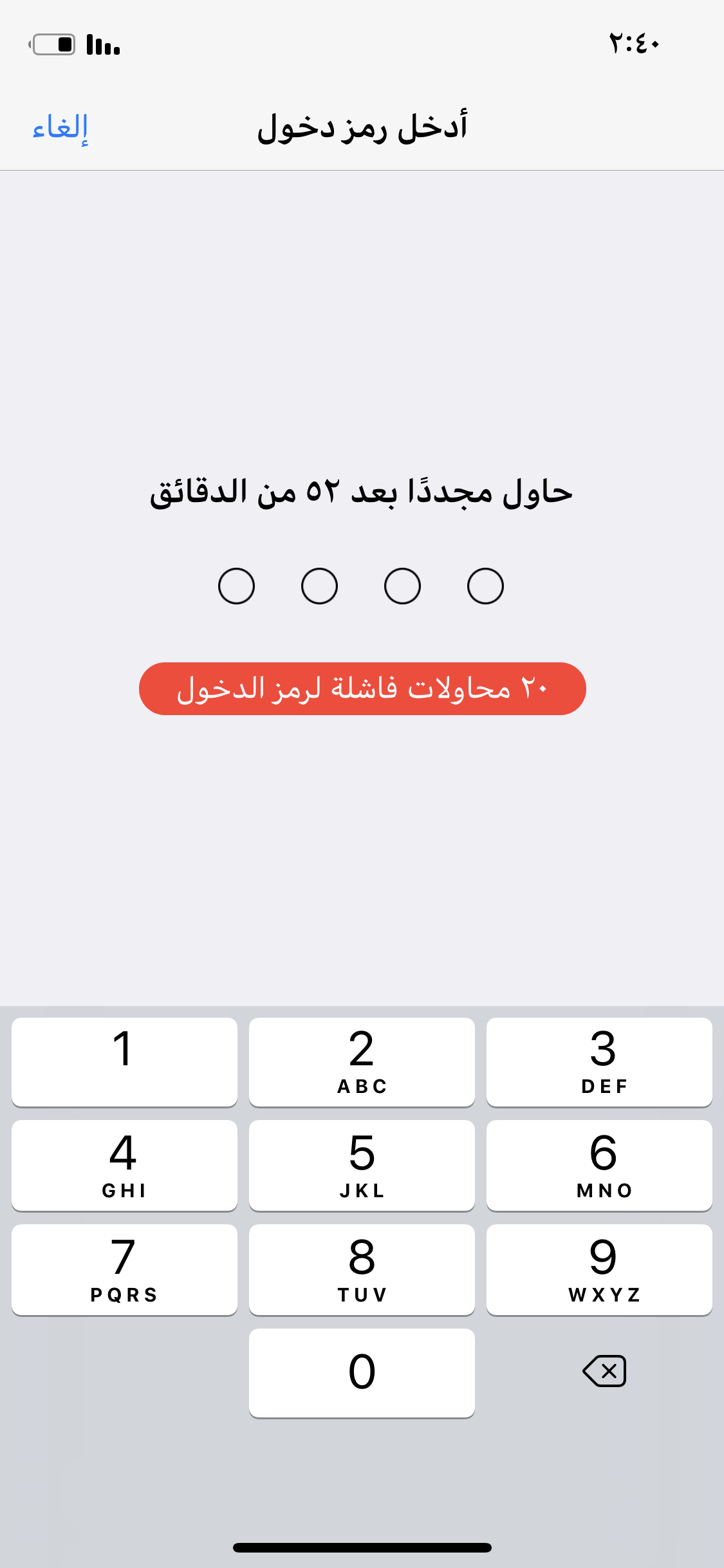Tap the 4 GHI key
724x1568 pixels.
coord(124,1166)
